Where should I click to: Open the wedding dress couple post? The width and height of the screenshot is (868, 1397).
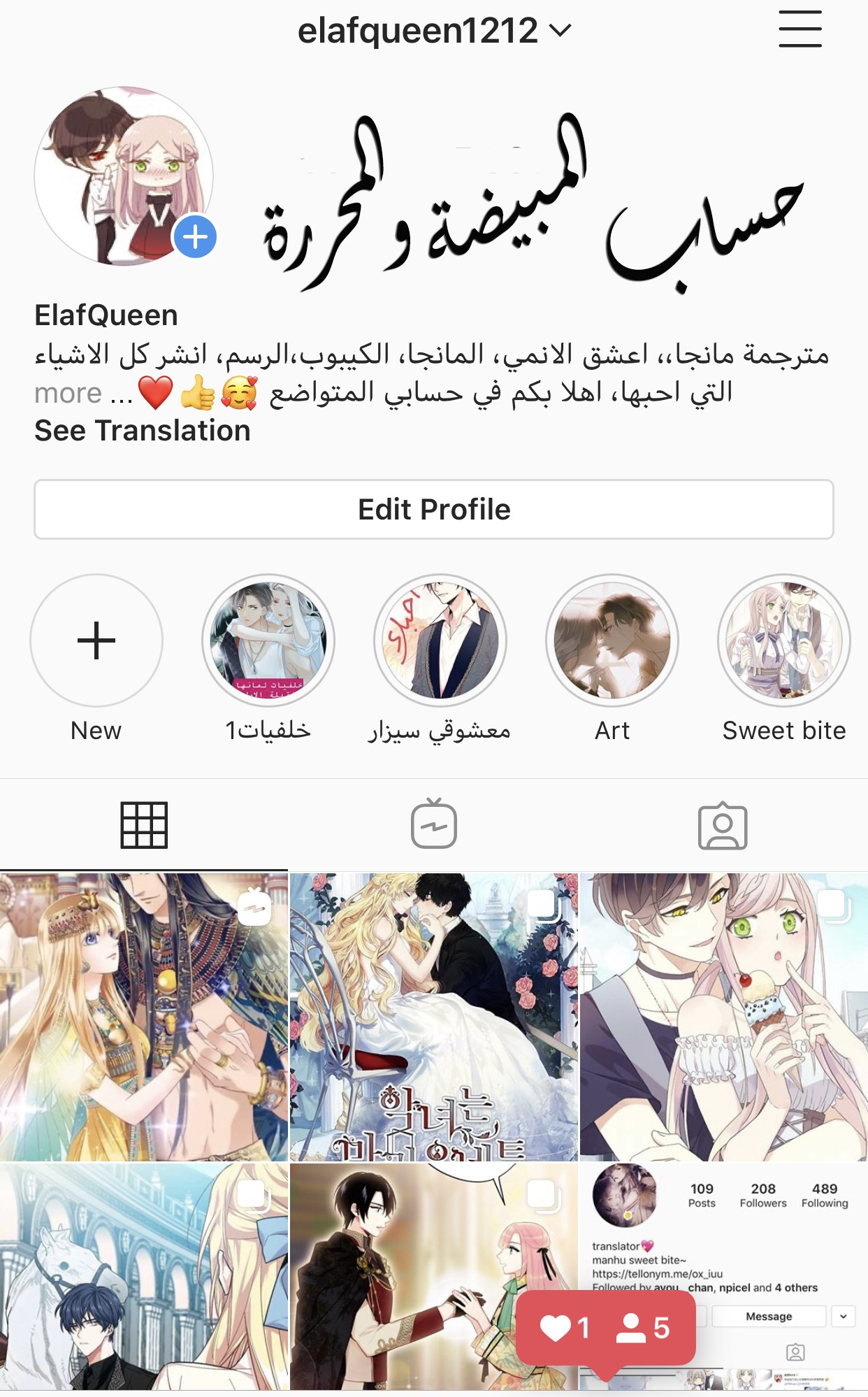[434, 1017]
